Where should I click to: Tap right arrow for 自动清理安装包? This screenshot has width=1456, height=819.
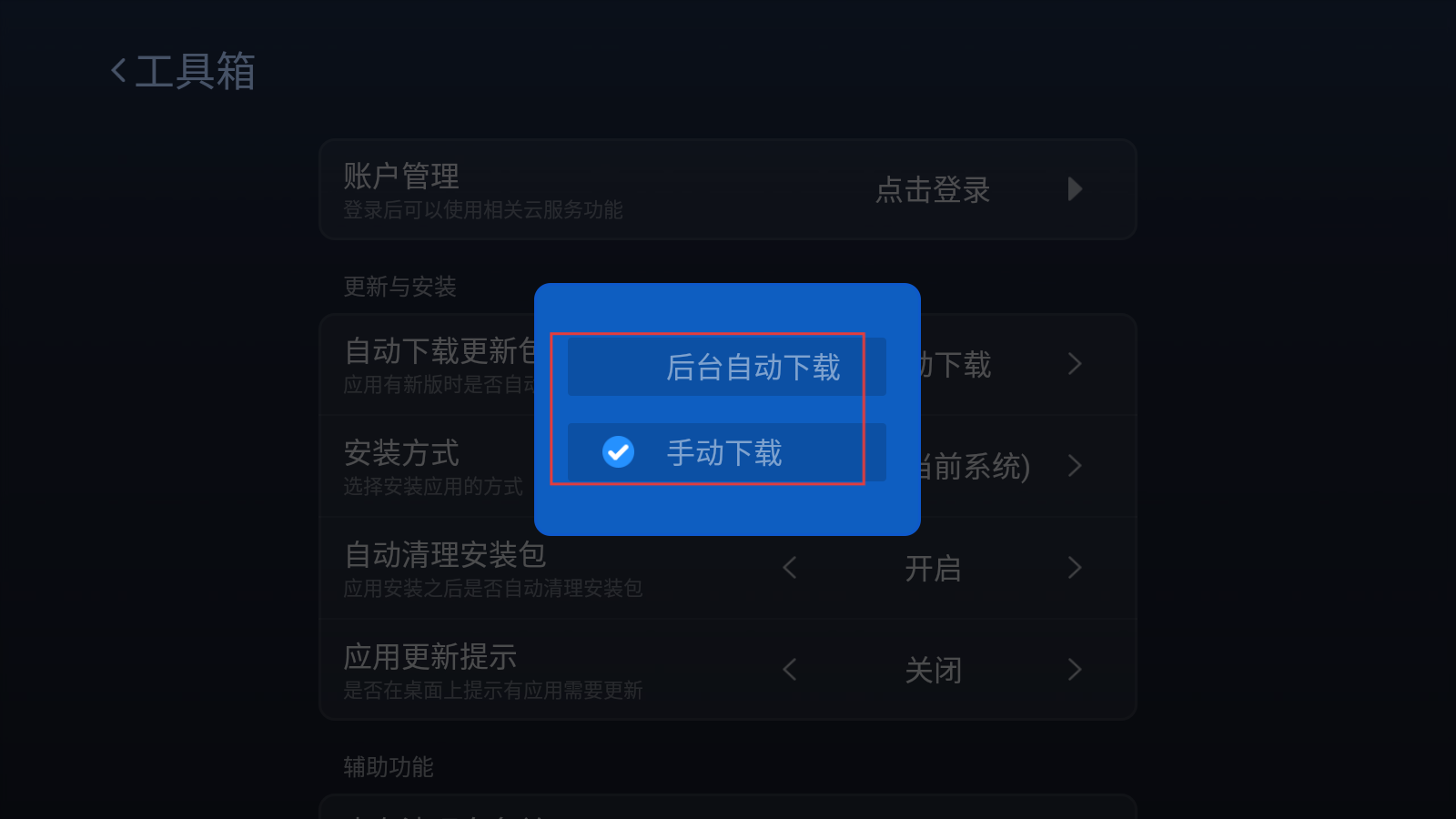pyautogui.click(x=1074, y=568)
